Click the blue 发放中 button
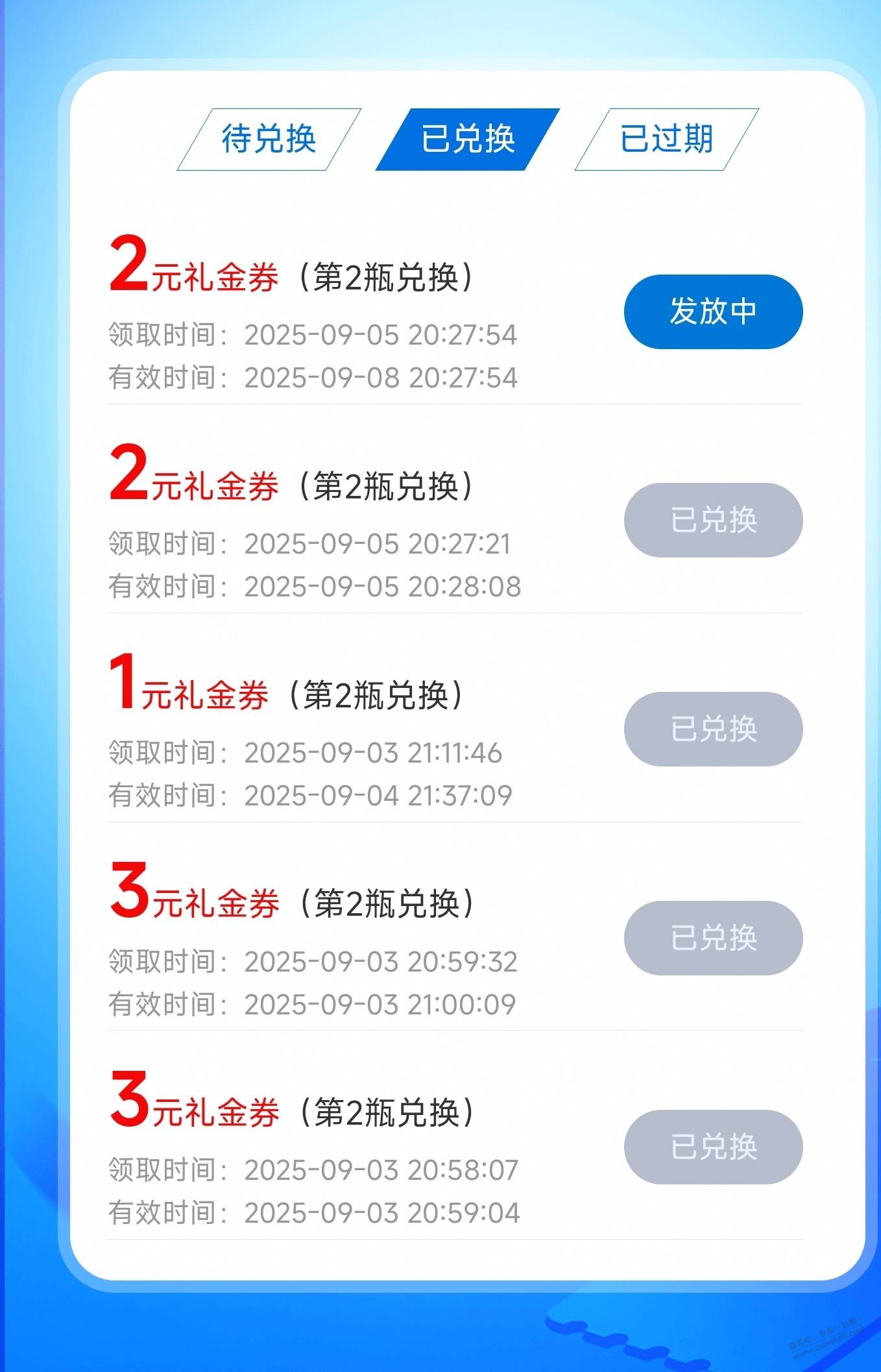 [x=712, y=312]
